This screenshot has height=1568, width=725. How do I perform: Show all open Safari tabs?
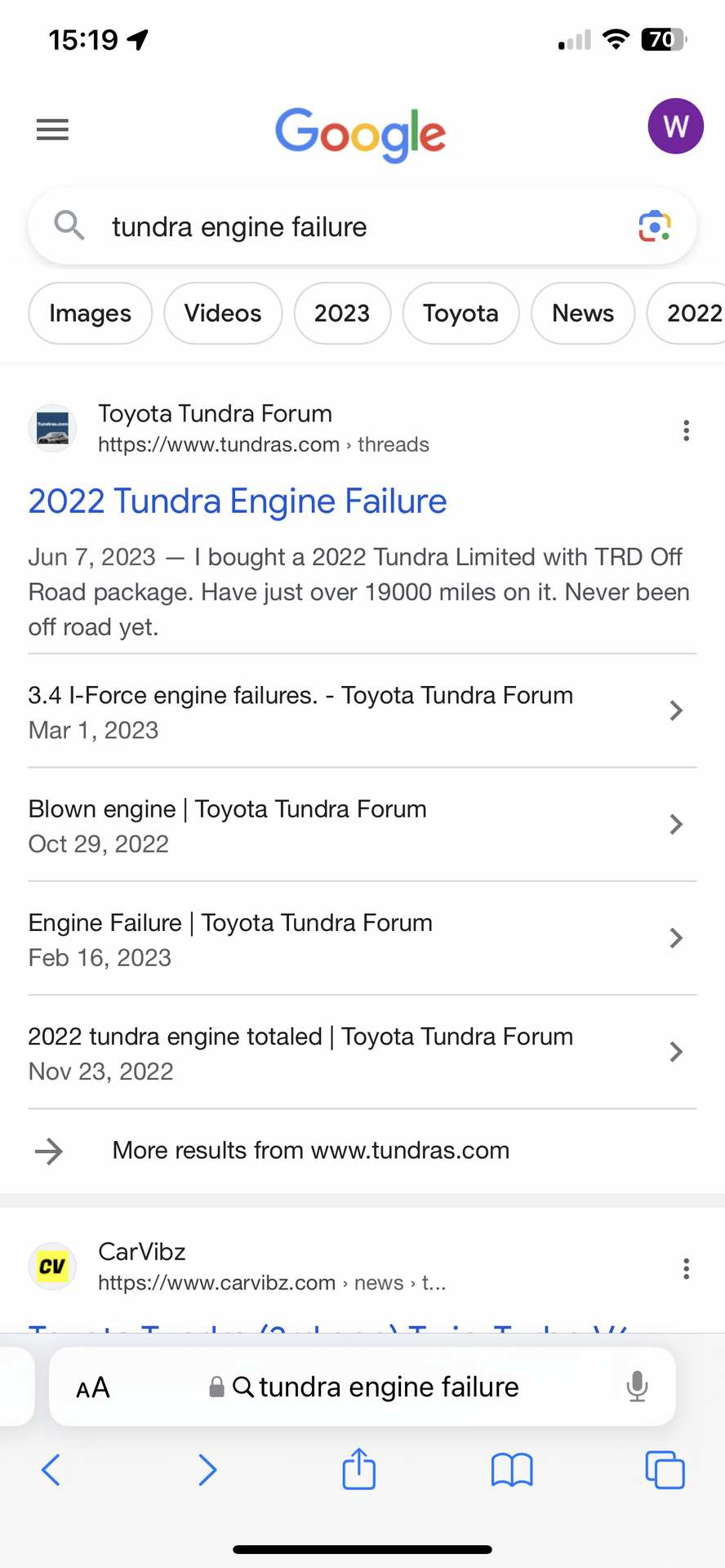pos(665,1470)
